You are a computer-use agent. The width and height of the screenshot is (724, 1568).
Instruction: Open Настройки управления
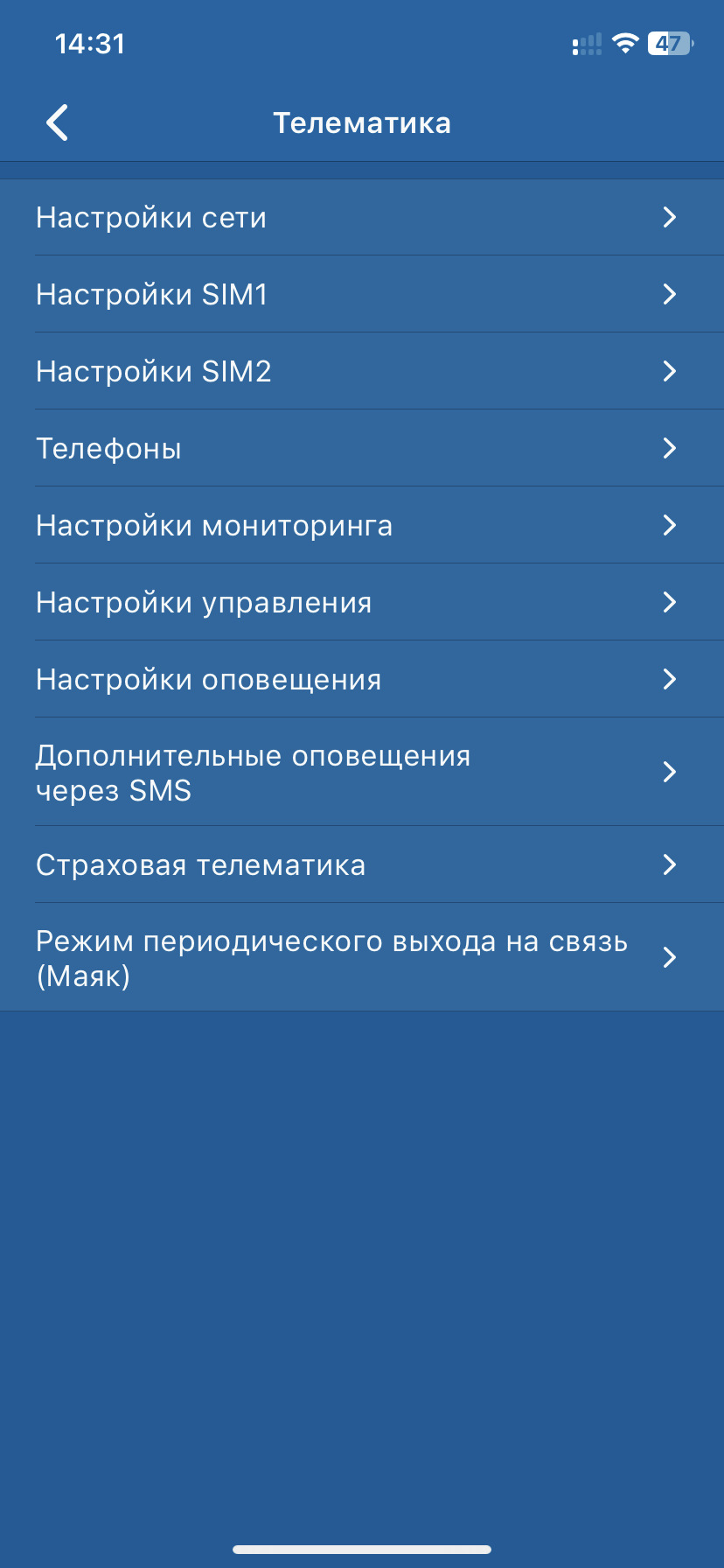[x=362, y=603]
